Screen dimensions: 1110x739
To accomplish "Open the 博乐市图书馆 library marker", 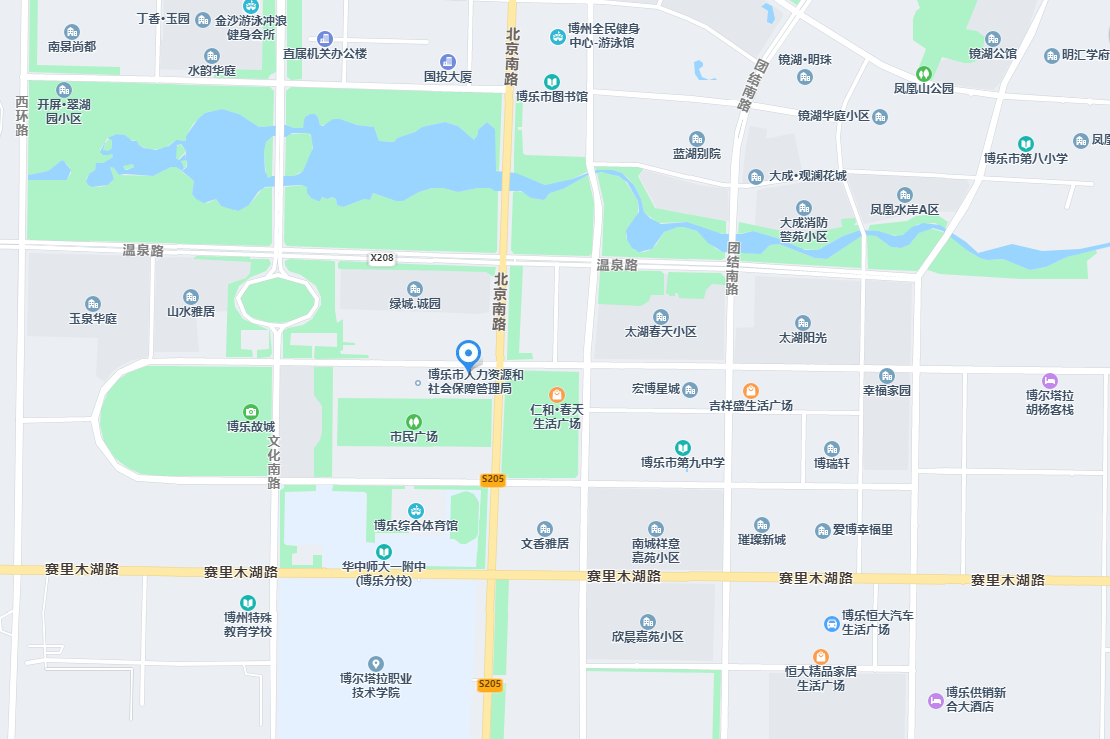I will click(x=552, y=81).
